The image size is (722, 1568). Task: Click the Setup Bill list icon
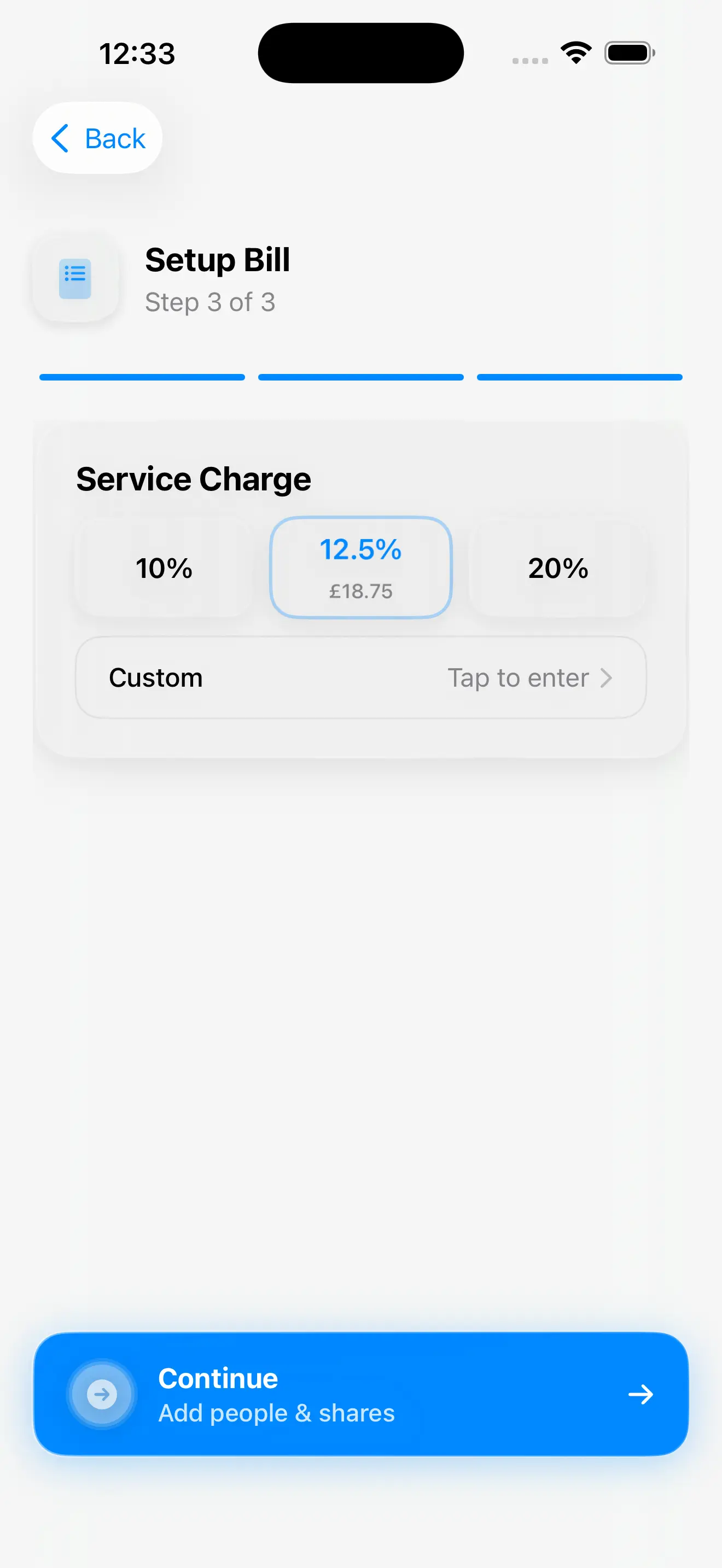coord(75,278)
